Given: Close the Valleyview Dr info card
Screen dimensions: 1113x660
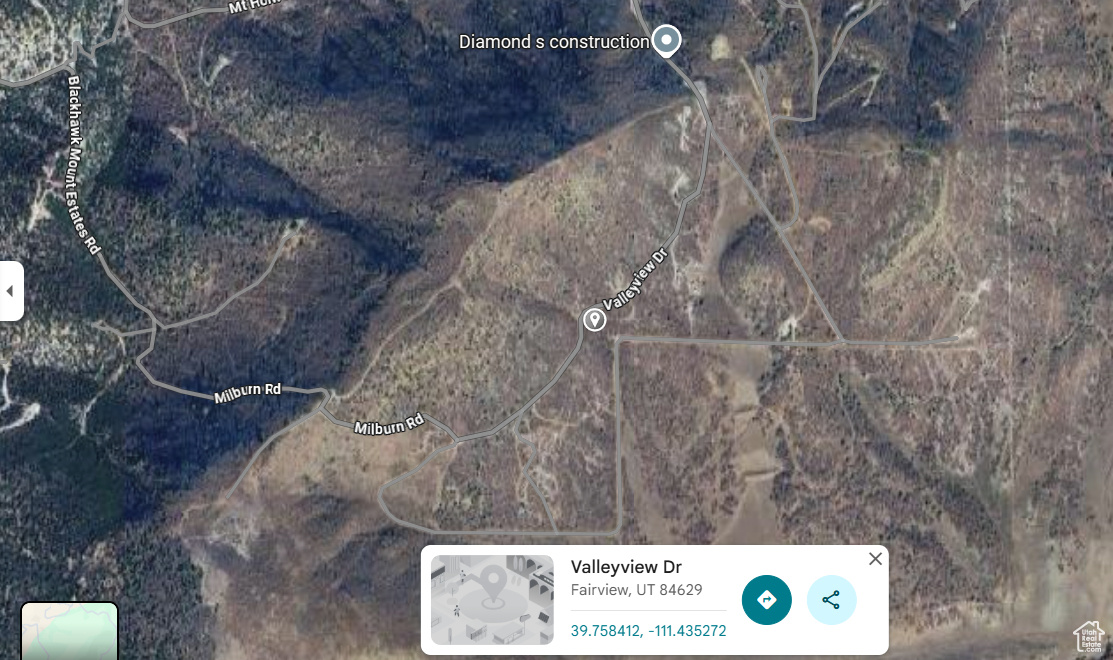Looking at the screenshot, I should tap(875, 559).
